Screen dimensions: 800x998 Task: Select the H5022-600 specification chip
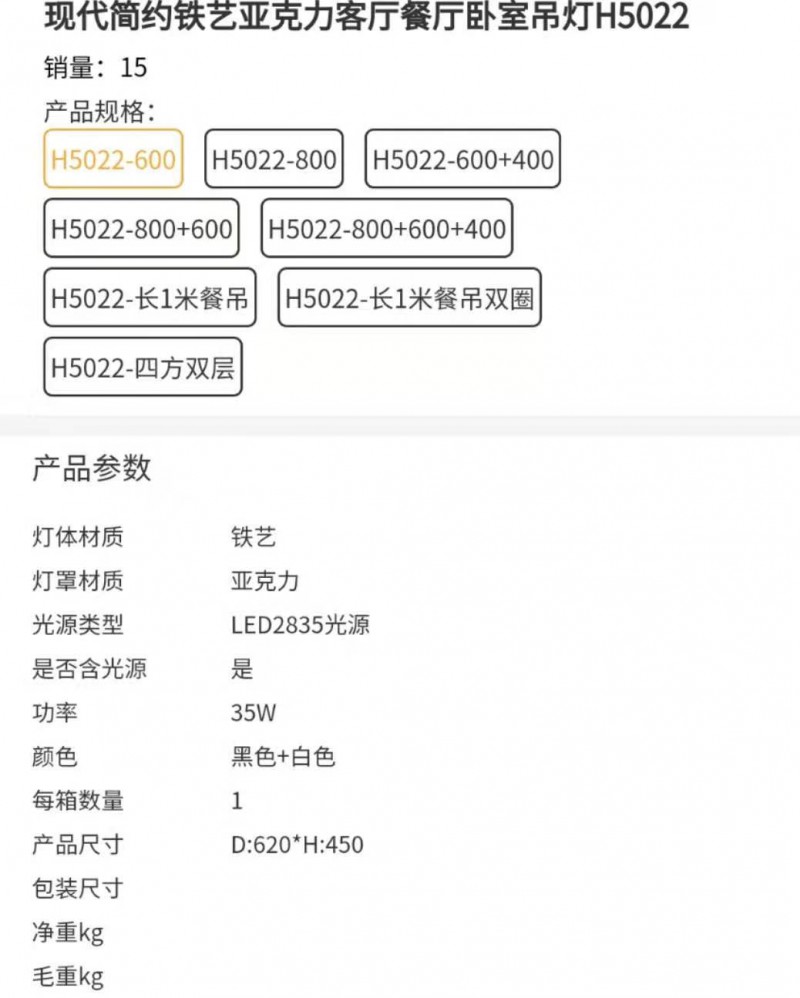click(113, 159)
